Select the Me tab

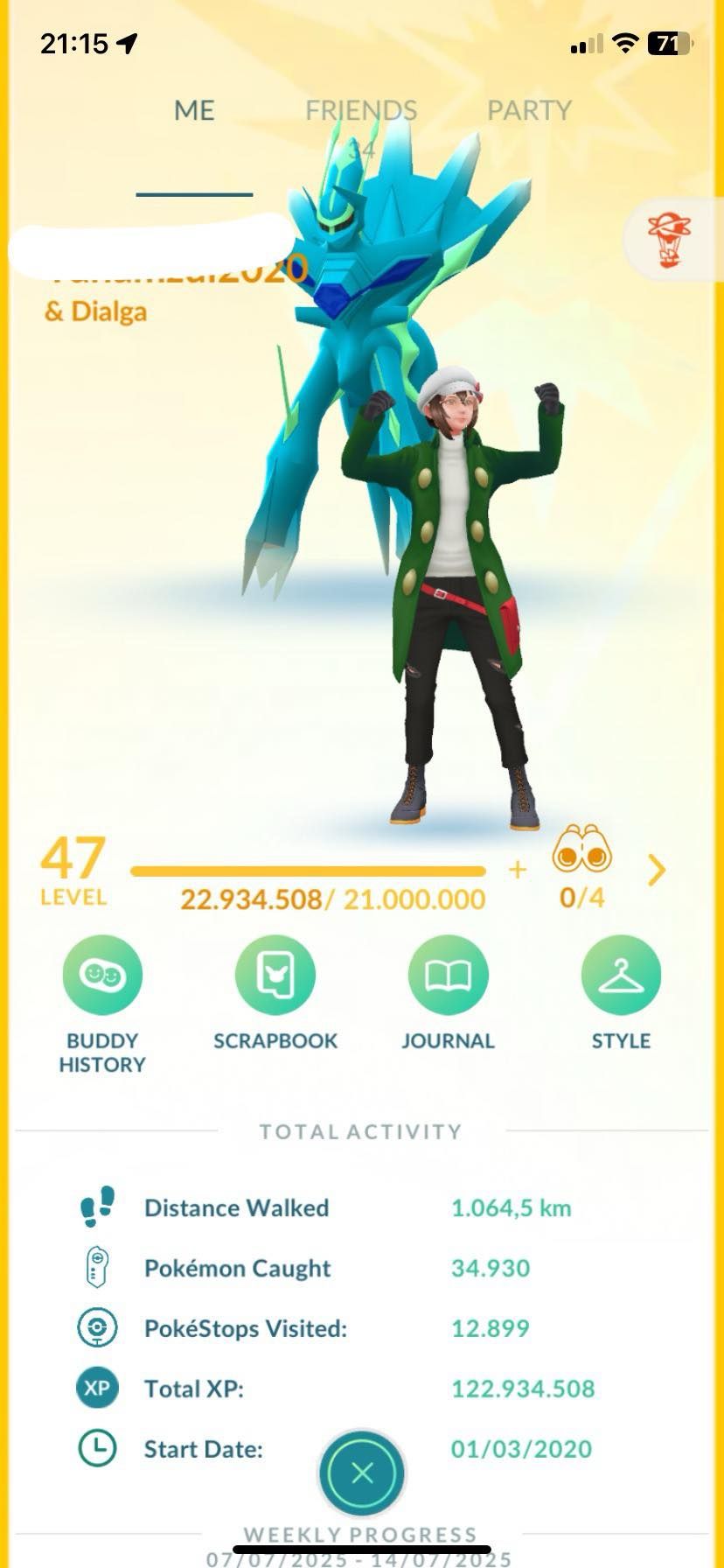coord(194,110)
